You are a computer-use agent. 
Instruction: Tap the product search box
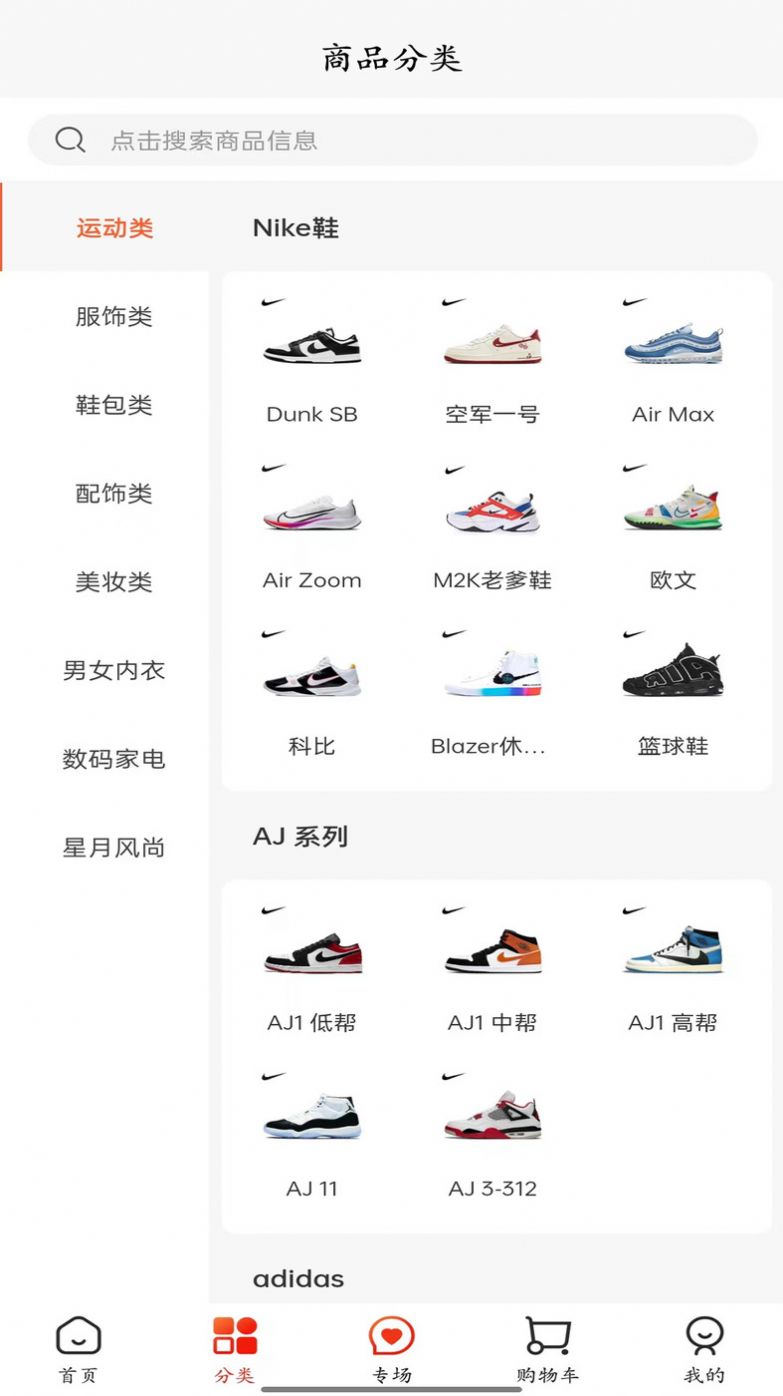click(392, 140)
